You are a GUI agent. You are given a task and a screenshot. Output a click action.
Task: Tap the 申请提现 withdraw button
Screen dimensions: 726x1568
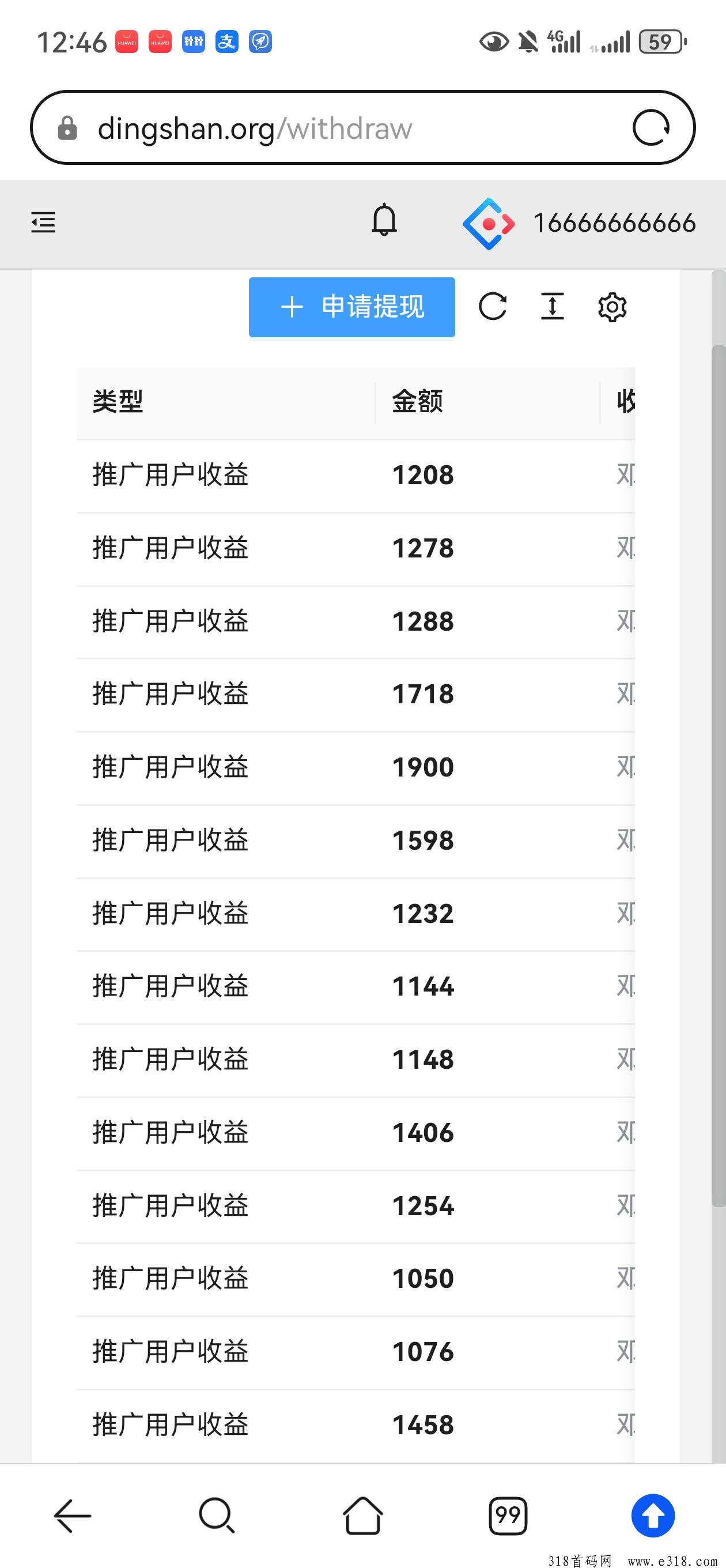pyautogui.click(x=351, y=307)
